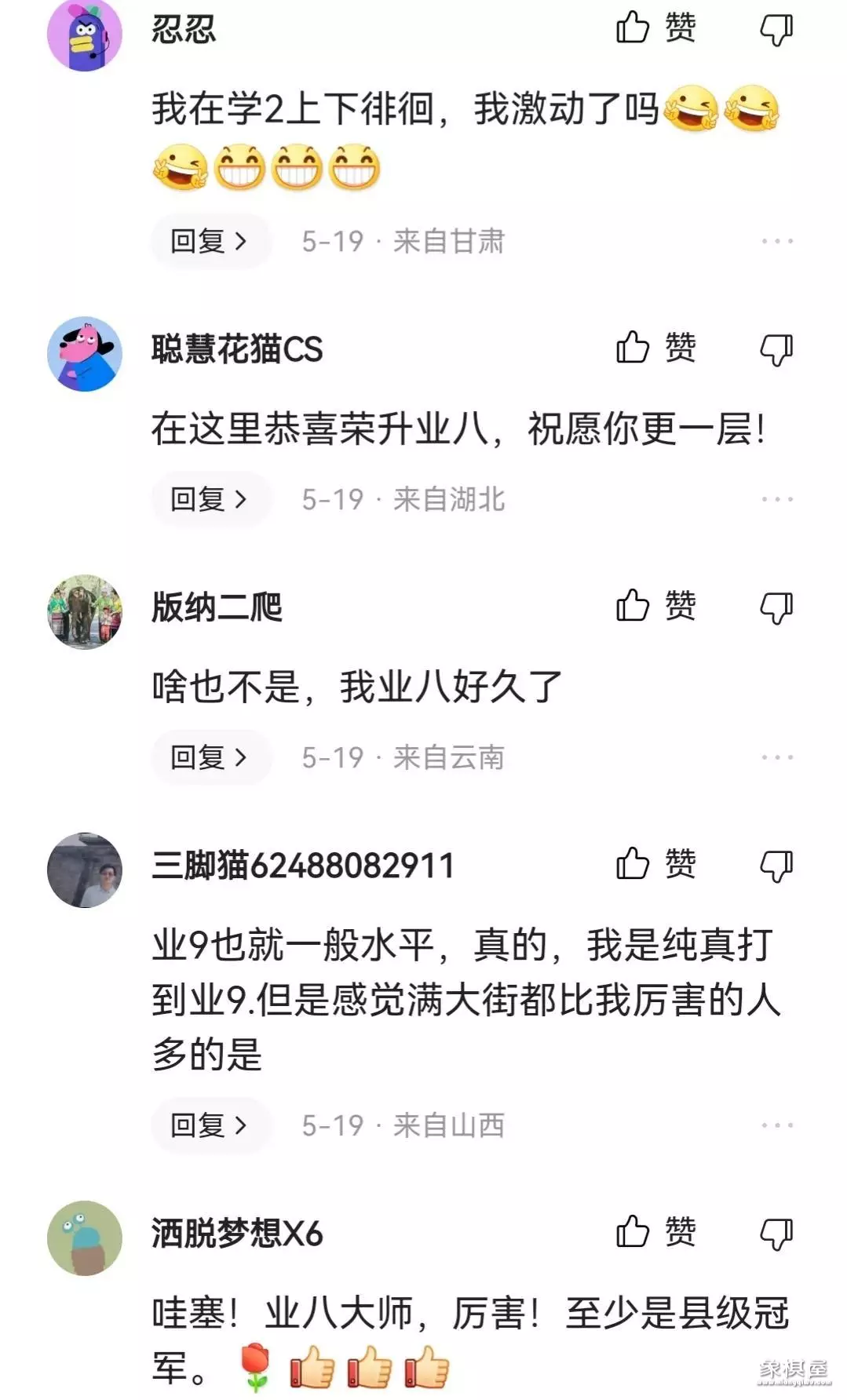The height and width of the screenshot is (1400, 847).
Task: Visit 忍忍's profile via the avatar
Action: pyautogui.click(x=85, y=34)
